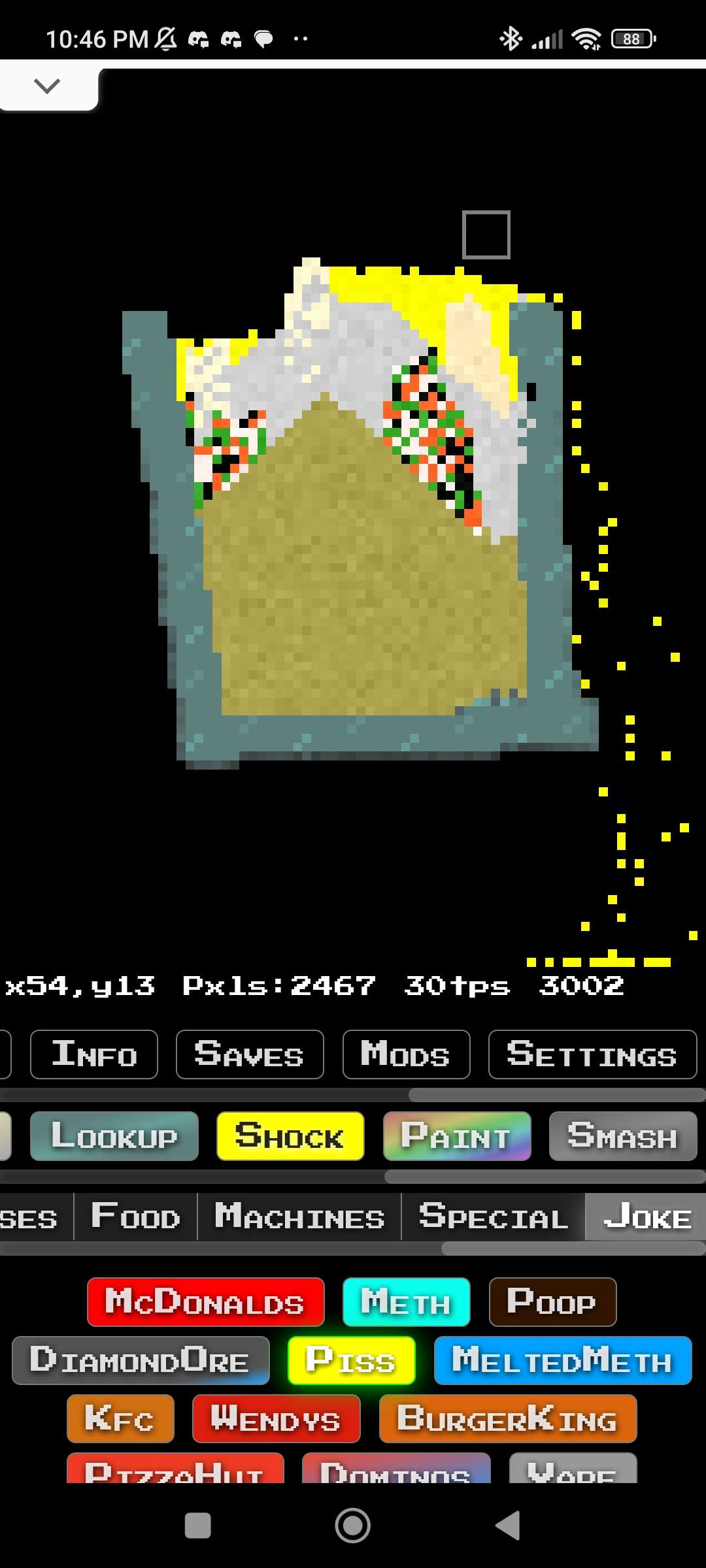
Task: Select the Paint tool
Action: coord(457,1135)
